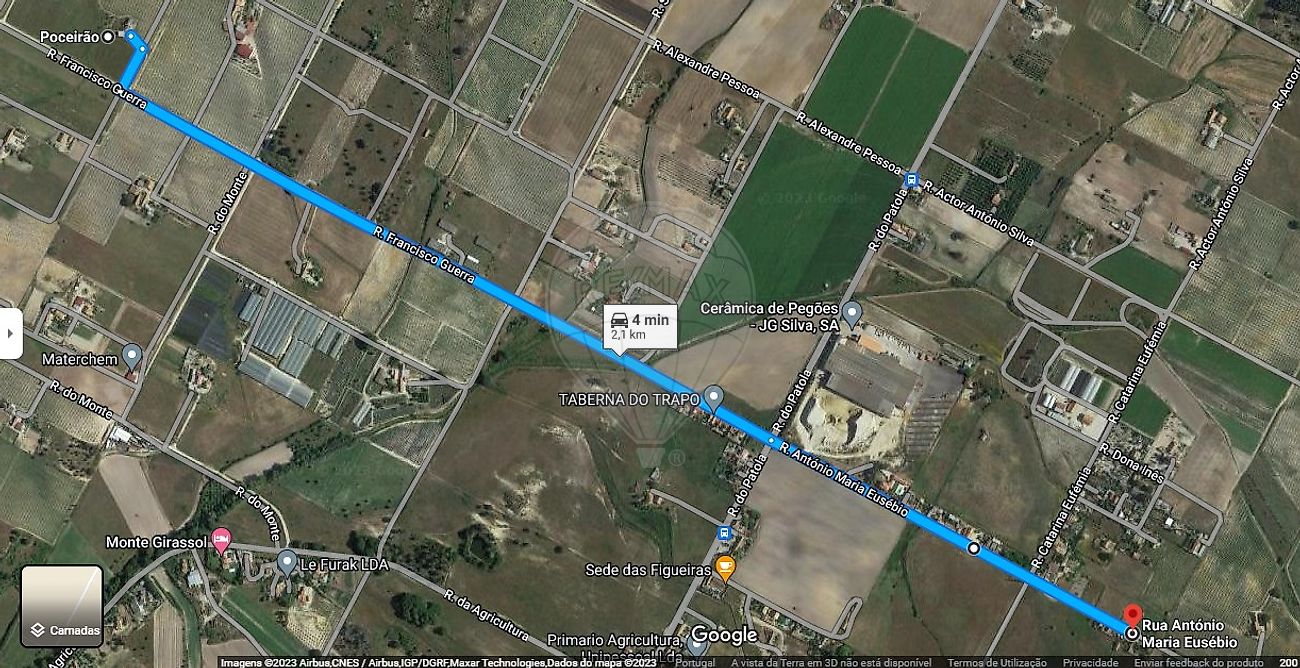
Task: Expand the collapsed side panel arrow
Action: point(9,333)
